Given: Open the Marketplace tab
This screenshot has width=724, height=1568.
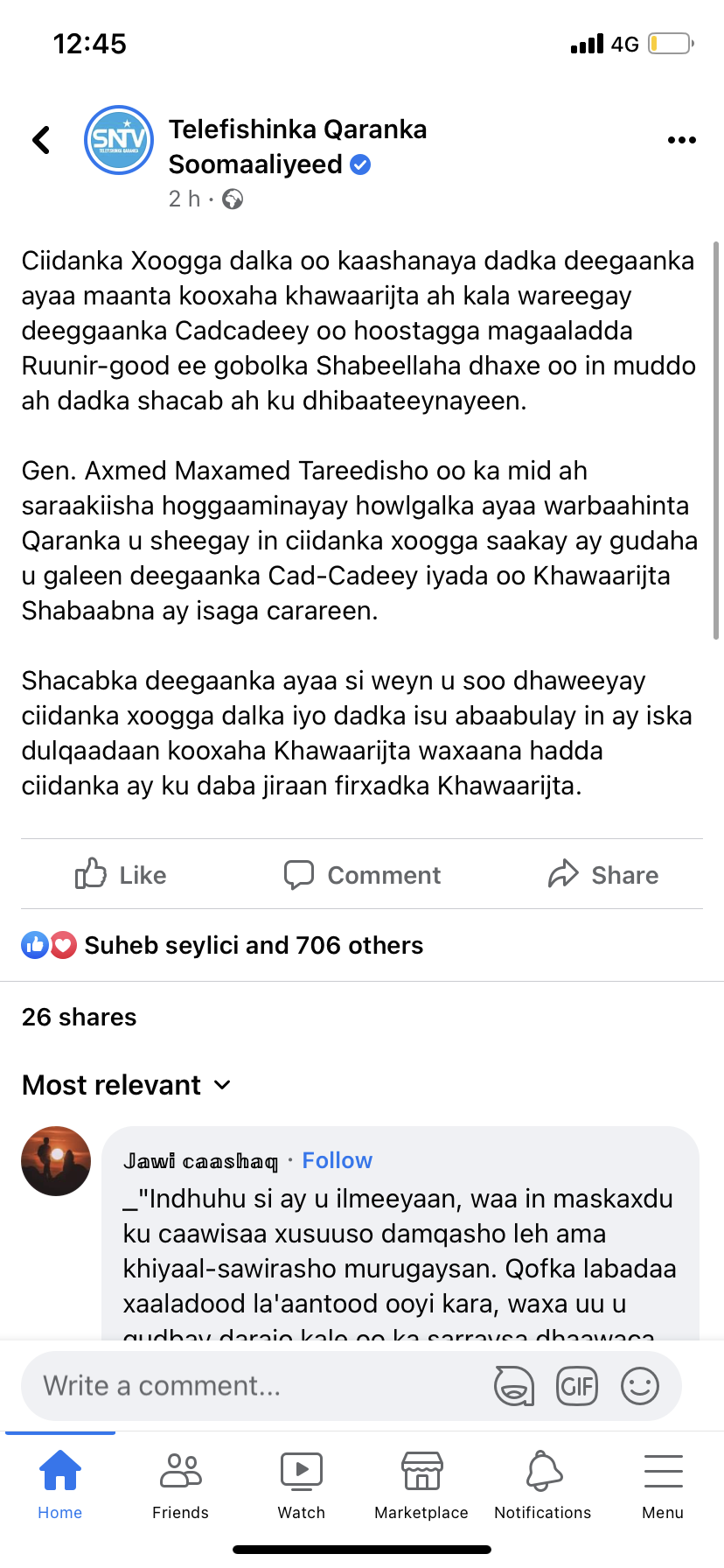Looking at the screenshot, I should point(421,1486).
